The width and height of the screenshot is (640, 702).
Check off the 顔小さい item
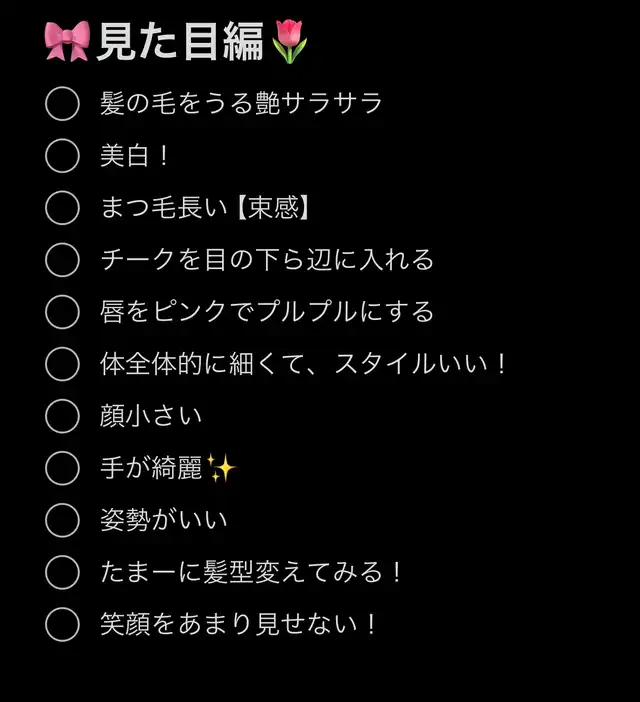coord(62,415)
